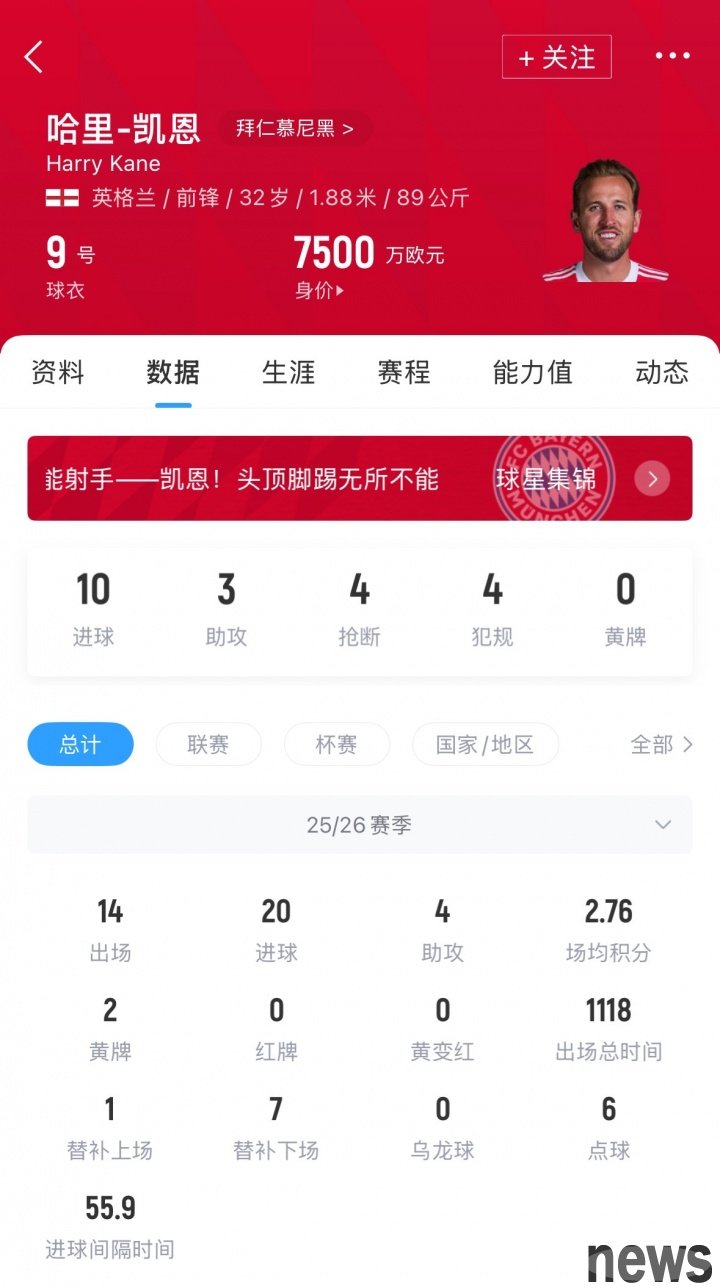Switch to the 资料 tab
Image resolution: width=720 pixels, height=1288 pixels.
58,373
